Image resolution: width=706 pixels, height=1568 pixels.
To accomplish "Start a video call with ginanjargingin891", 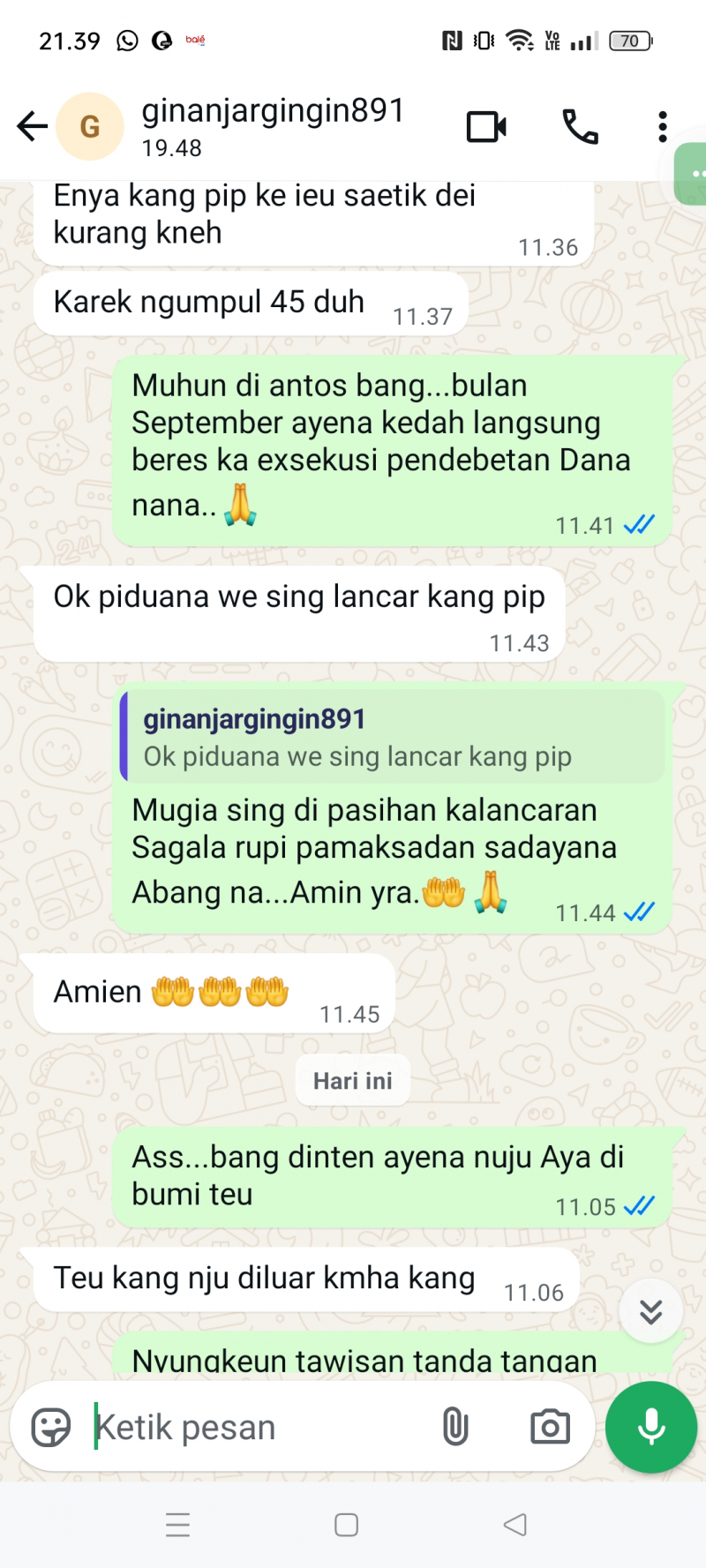I will click(x=486, y=127).
